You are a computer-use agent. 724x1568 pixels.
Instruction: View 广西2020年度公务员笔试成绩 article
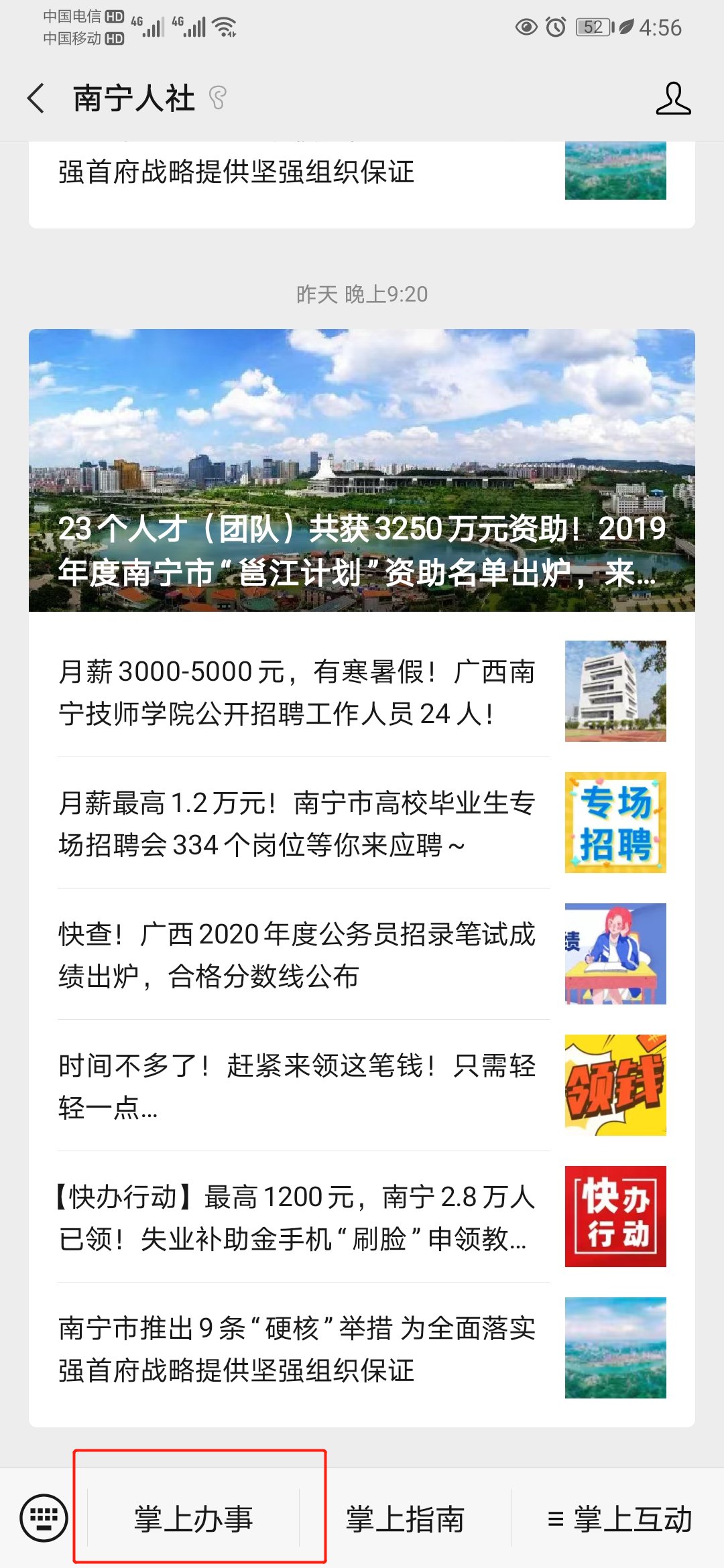point(296,955)
